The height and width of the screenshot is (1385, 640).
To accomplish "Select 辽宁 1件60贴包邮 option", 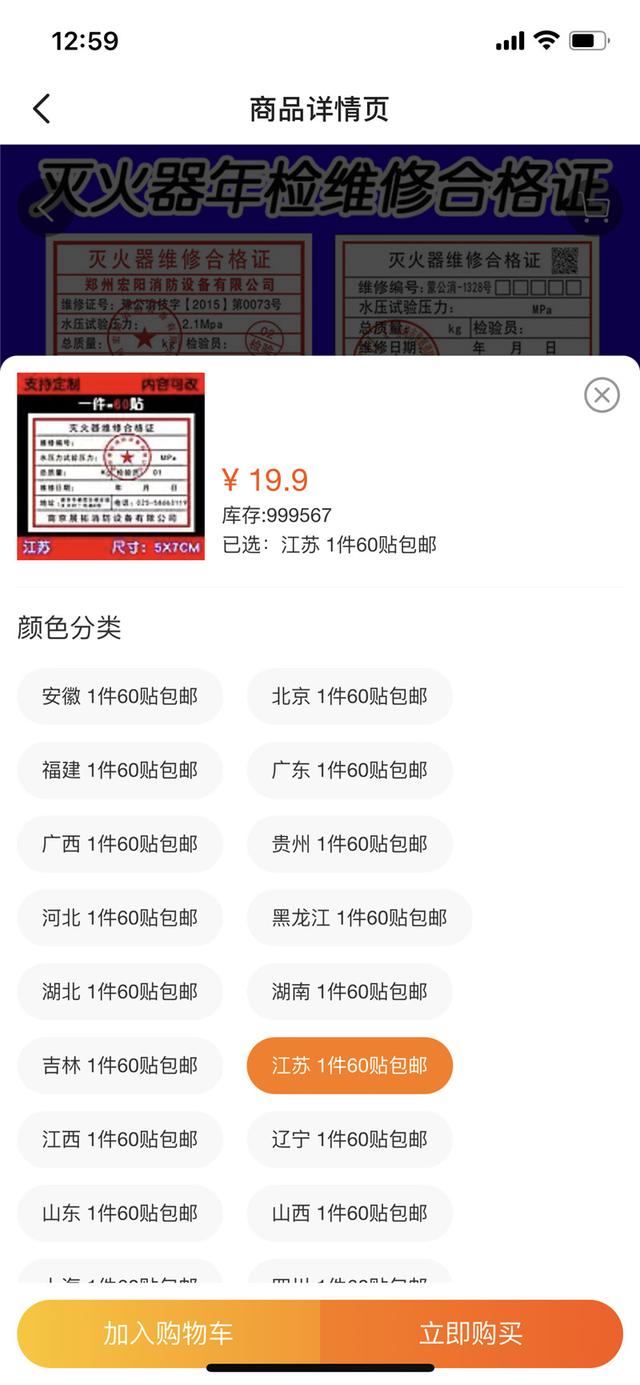I will 350,1140.
